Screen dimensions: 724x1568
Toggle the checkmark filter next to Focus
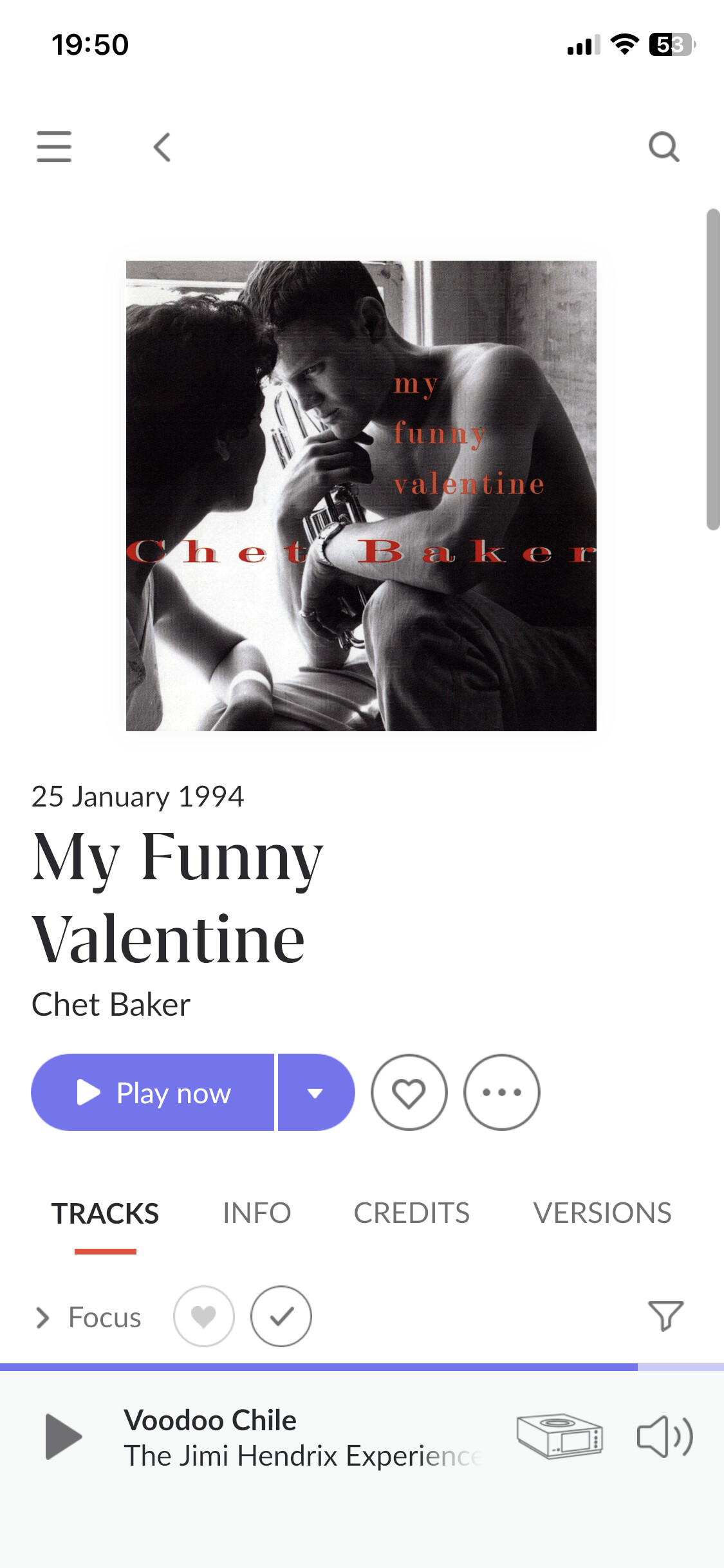[281, 1316]
